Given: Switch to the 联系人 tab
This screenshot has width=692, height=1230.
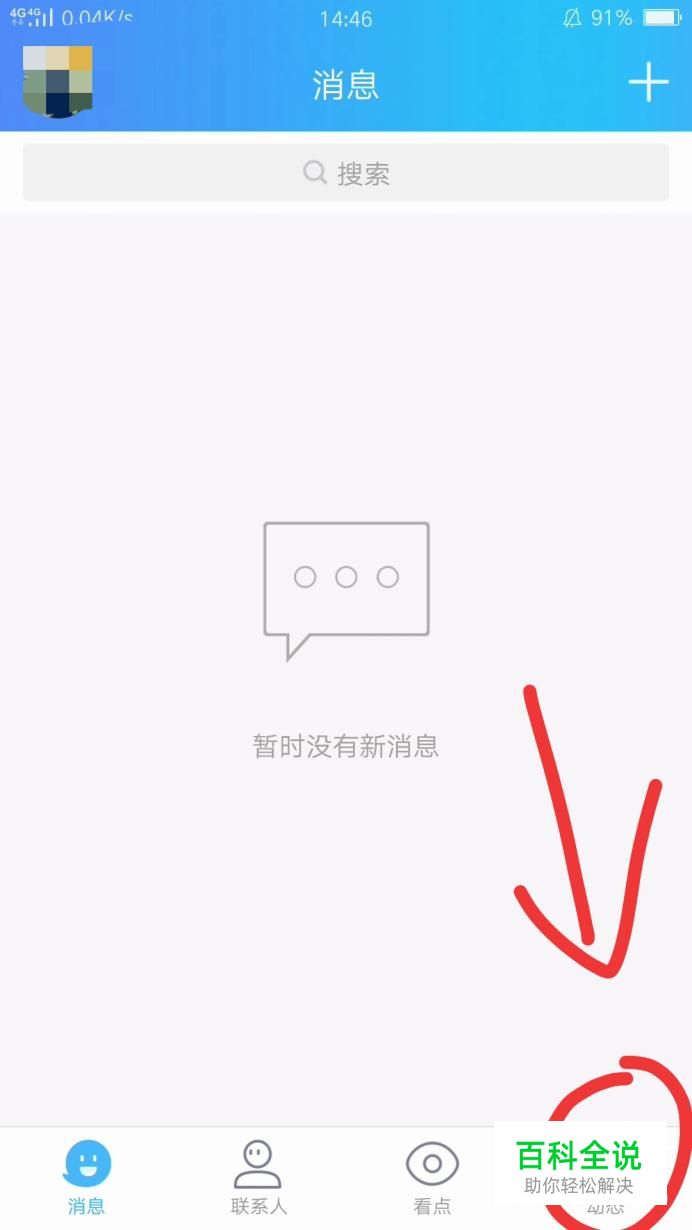Looking at the screenshot, I should 258,1178.
